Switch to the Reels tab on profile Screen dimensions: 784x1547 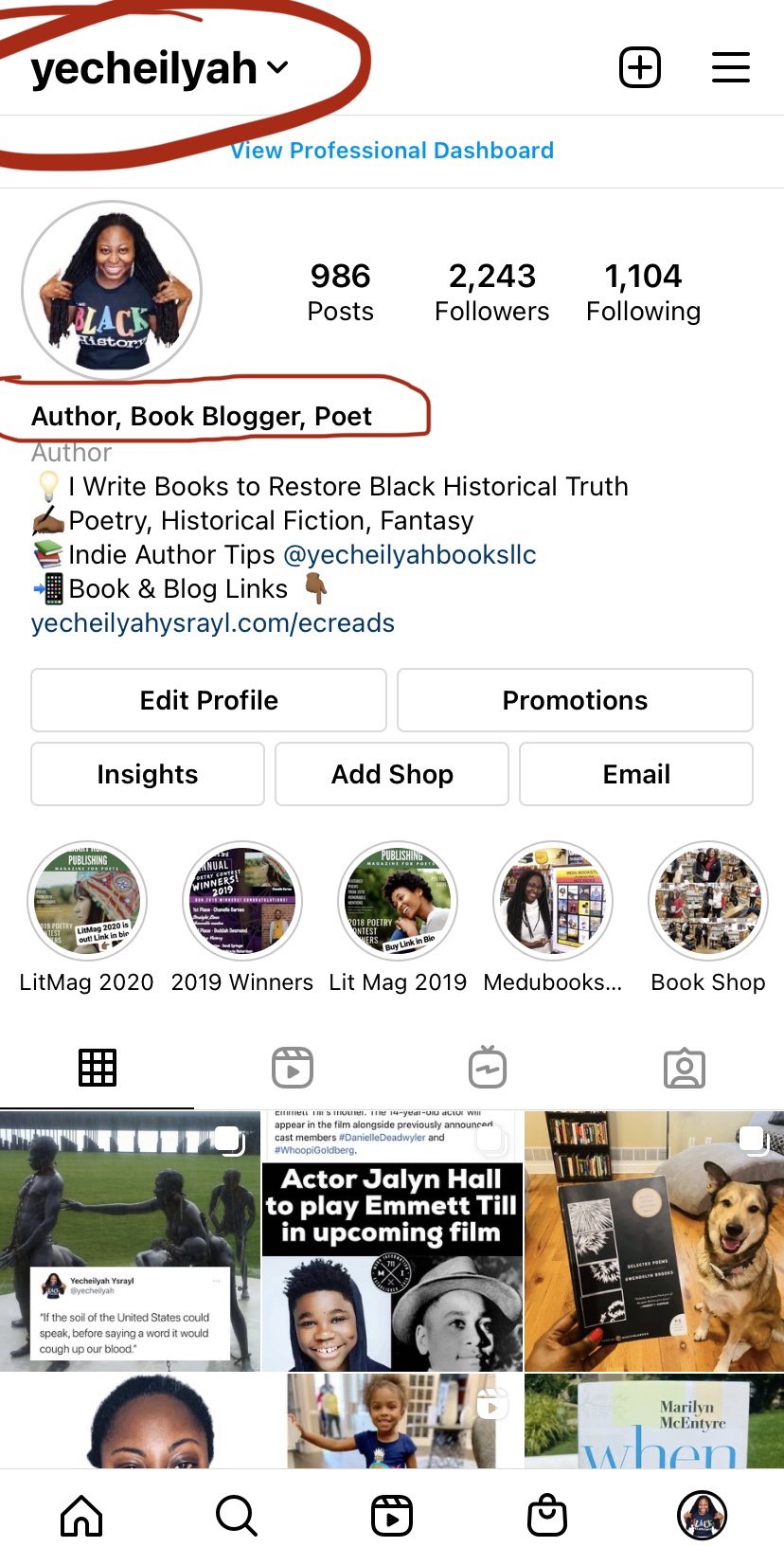(x=293, y=1068)
